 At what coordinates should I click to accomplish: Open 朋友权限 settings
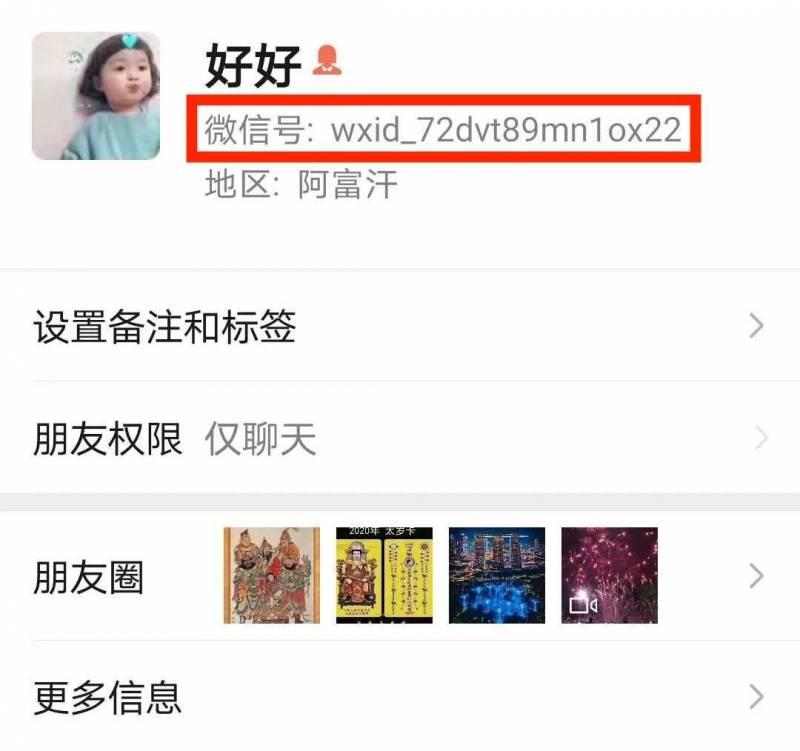coord(400,439)
